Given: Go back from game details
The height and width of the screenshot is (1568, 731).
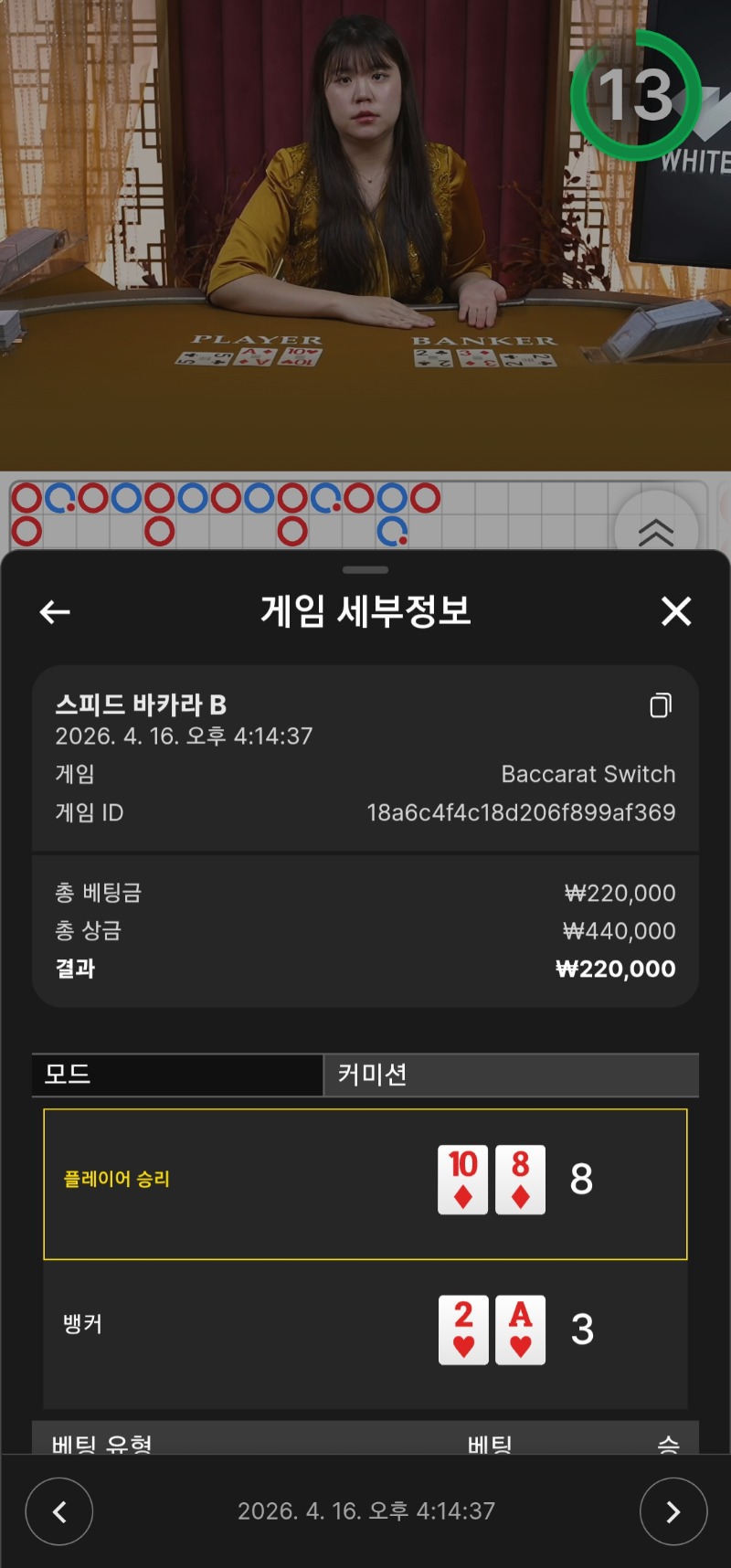Looking at the screenshot, I should 55,611.
